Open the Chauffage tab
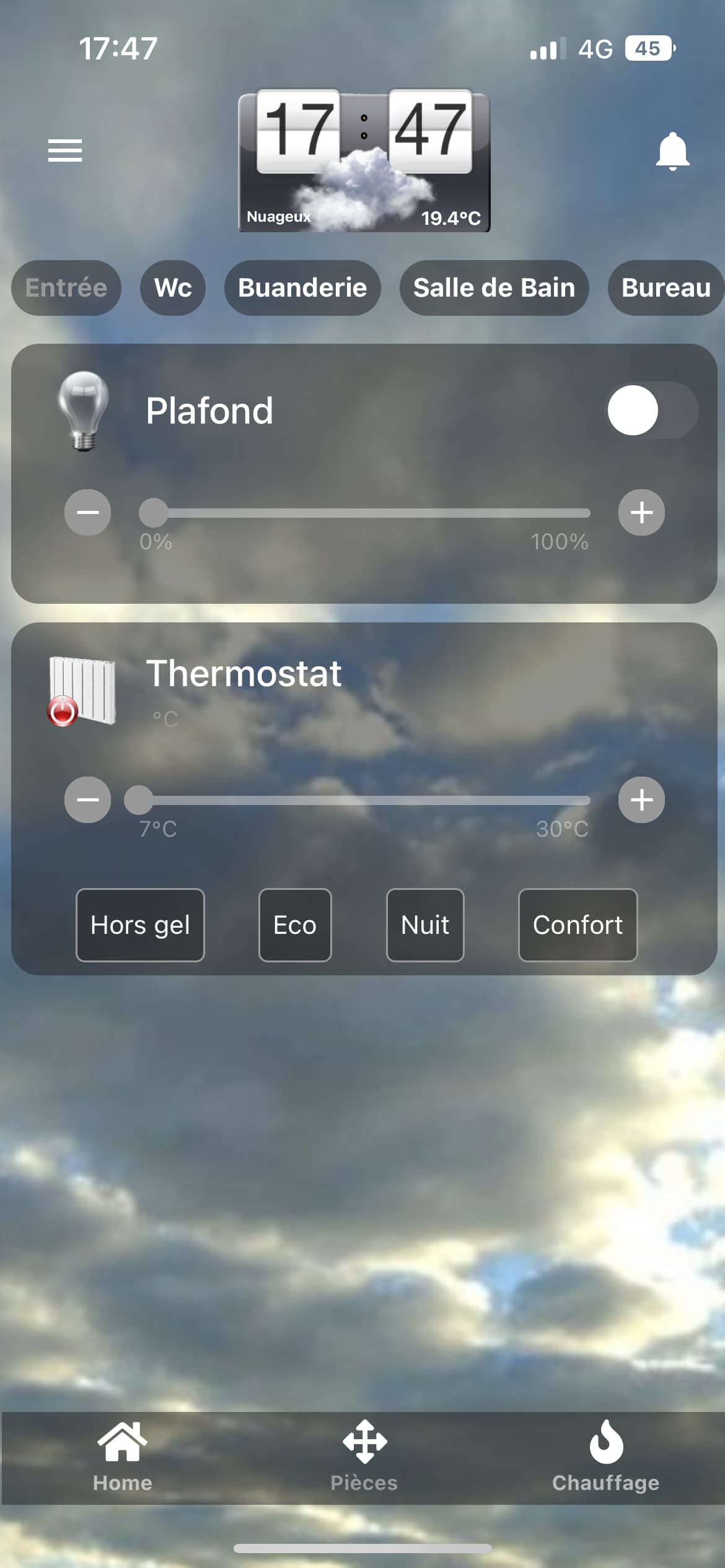The width and height of the screenshot is (725, 1568). click(x=605, y=1457)
